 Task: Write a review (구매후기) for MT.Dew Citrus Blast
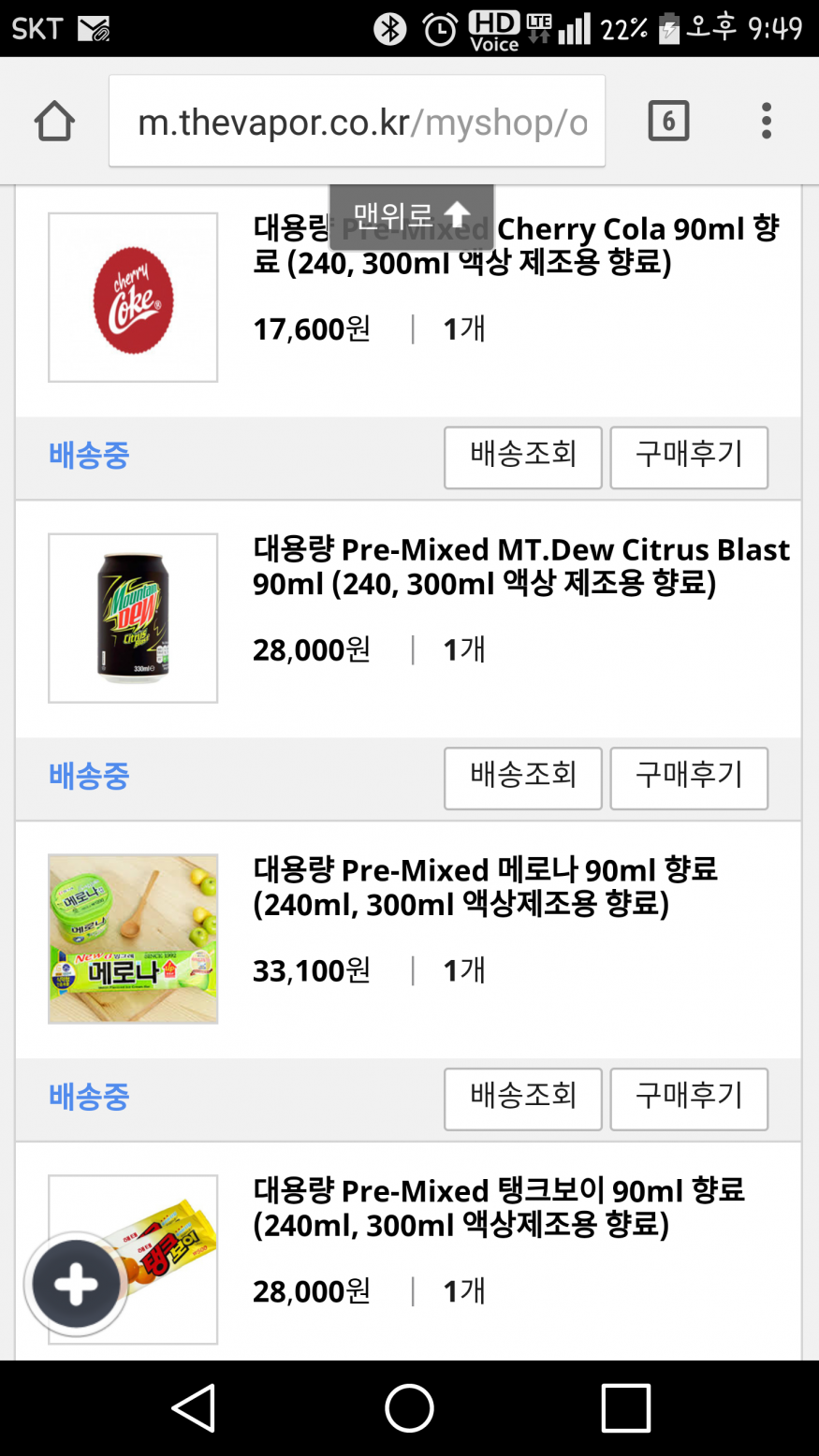click(x=689, y=778)
